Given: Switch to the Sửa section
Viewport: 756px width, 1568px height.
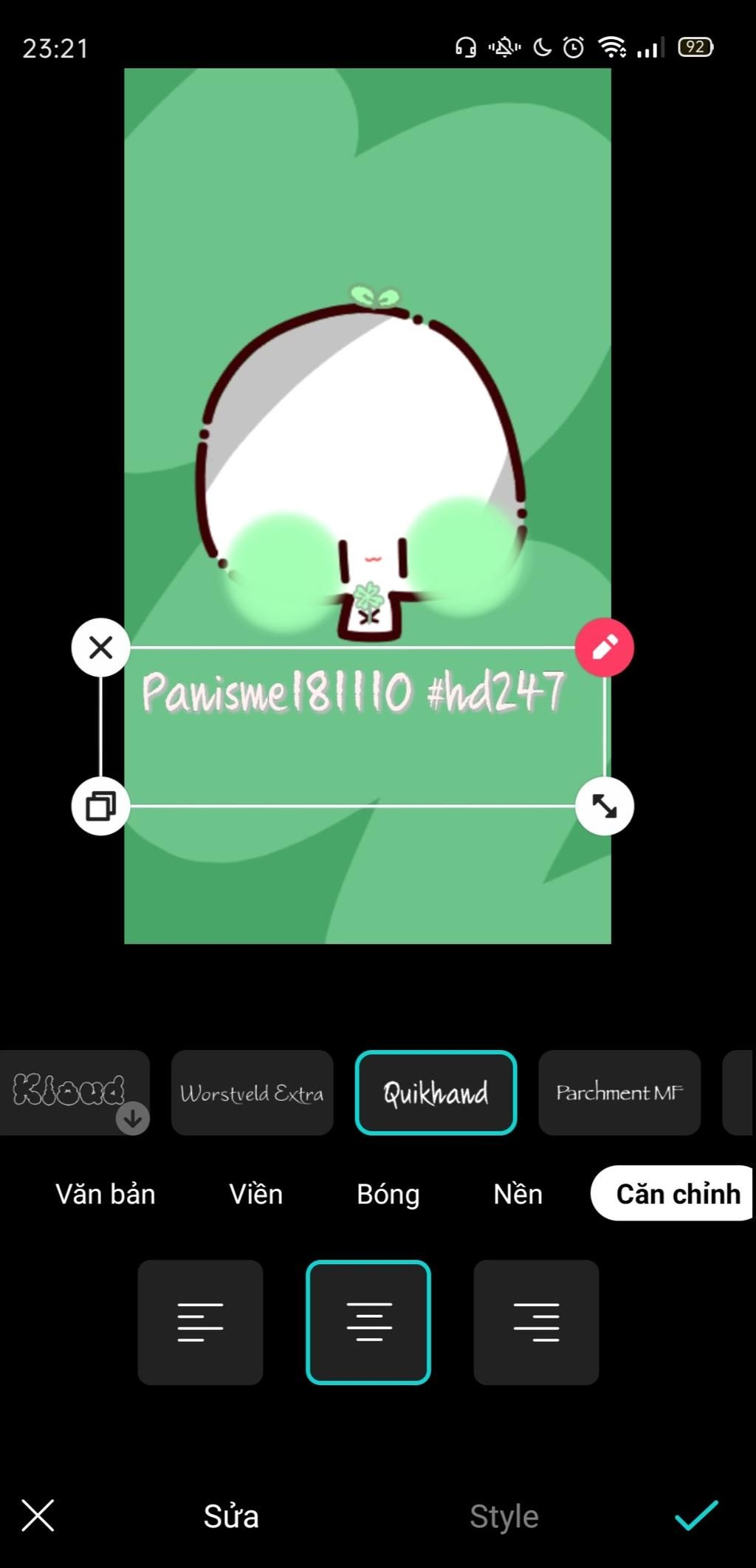Looking at the screenshot, I should point(231,1516).
